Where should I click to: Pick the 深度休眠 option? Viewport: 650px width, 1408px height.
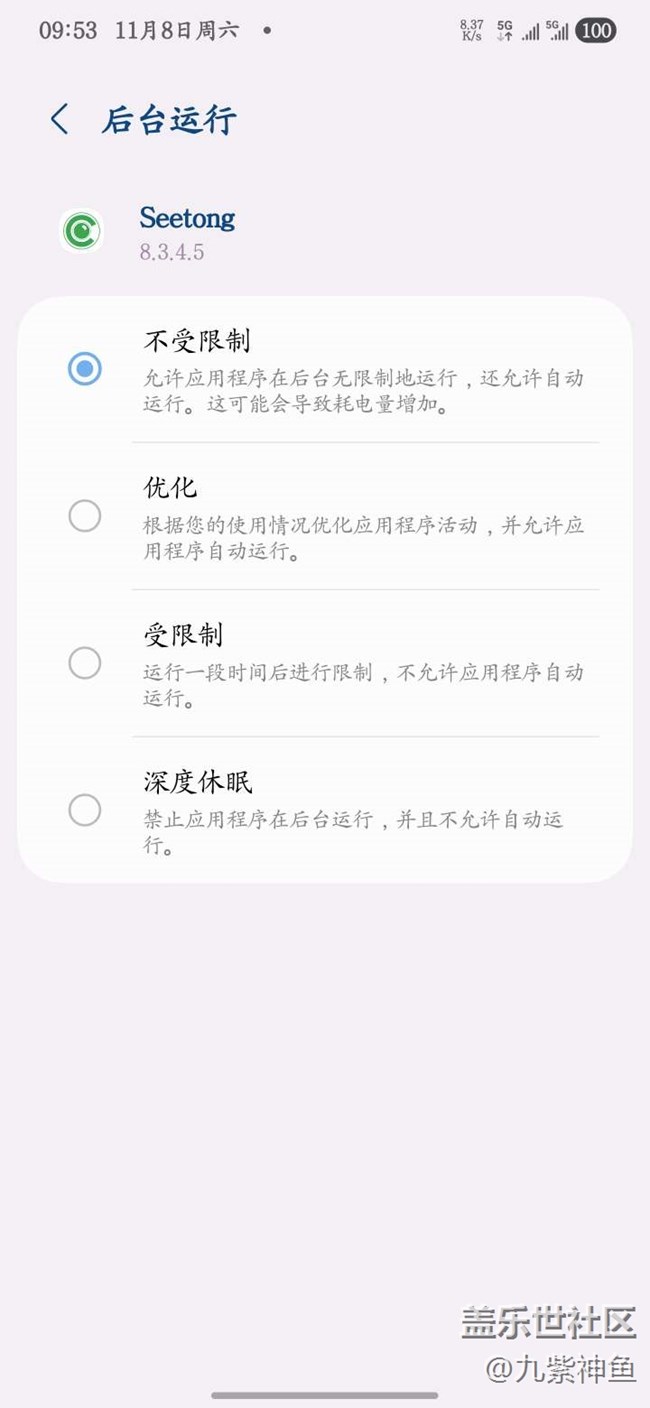pyautogui.click(x=85, y=810)
